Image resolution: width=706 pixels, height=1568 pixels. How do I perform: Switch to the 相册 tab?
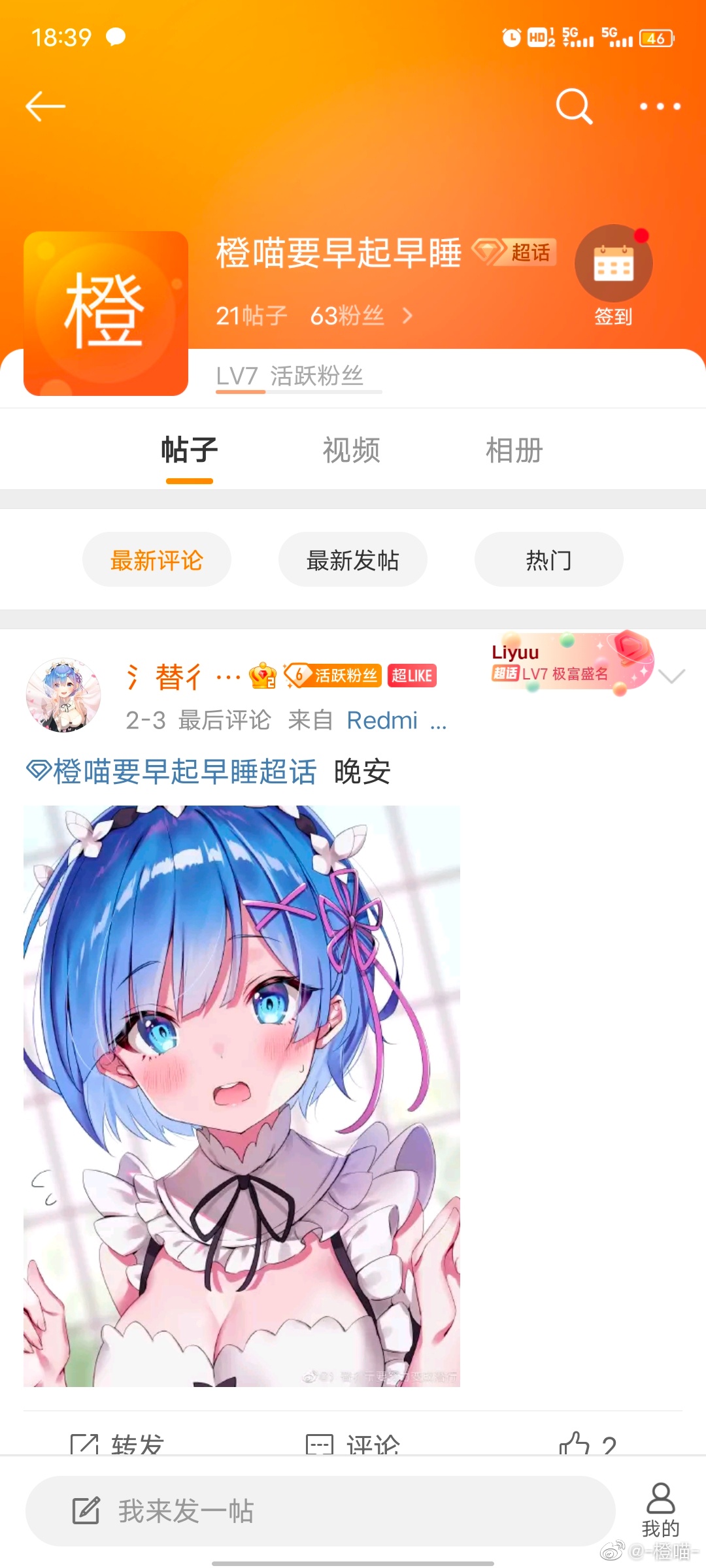[x=514, y=450]
